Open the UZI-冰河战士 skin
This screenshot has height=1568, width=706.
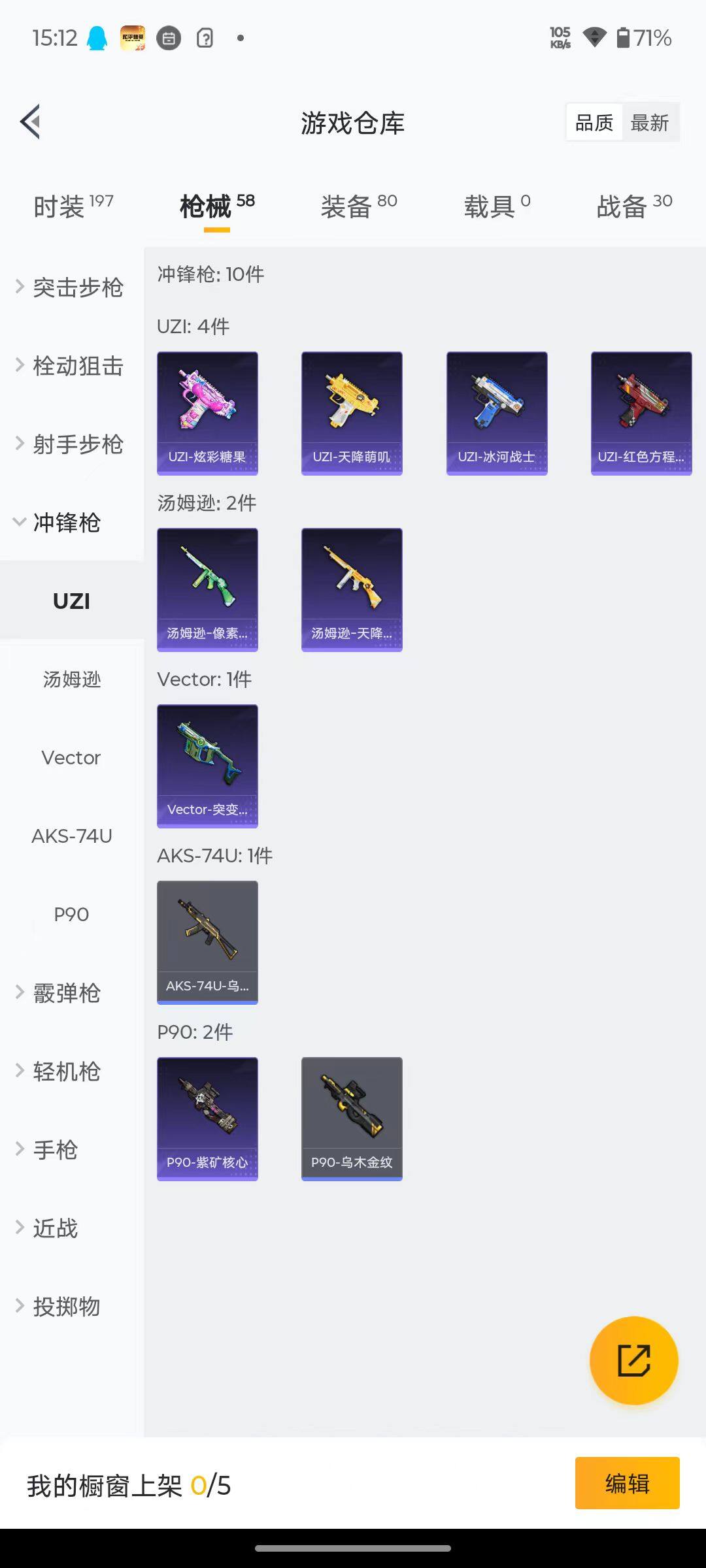point(497,413)
